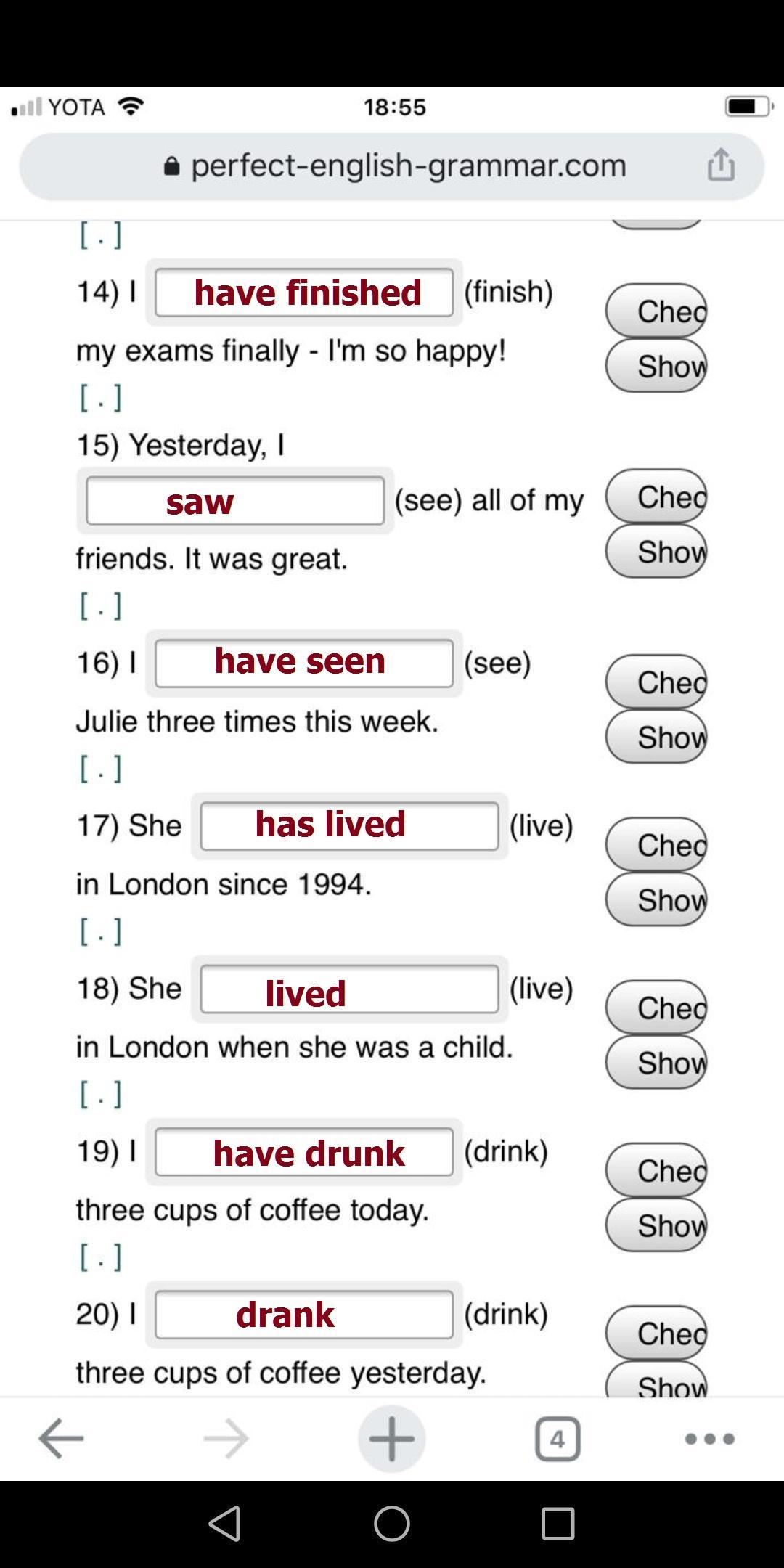Edit the 'have drunk' answer box
The height and width of the screenshot is (1568, 784).
(x=304, y=1151)
